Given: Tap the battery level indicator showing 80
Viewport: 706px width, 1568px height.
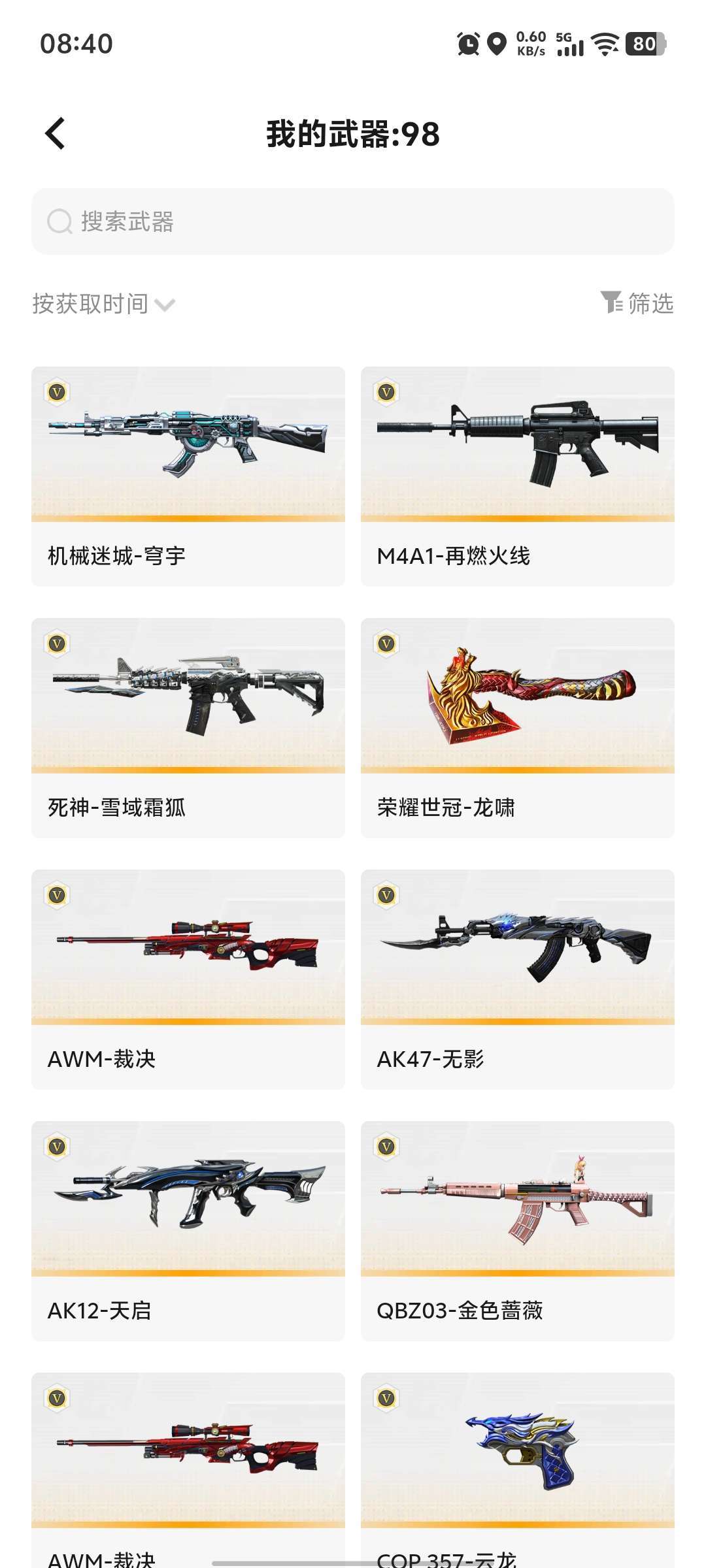Looking at the screenshot, I should [x=644, y=44].
